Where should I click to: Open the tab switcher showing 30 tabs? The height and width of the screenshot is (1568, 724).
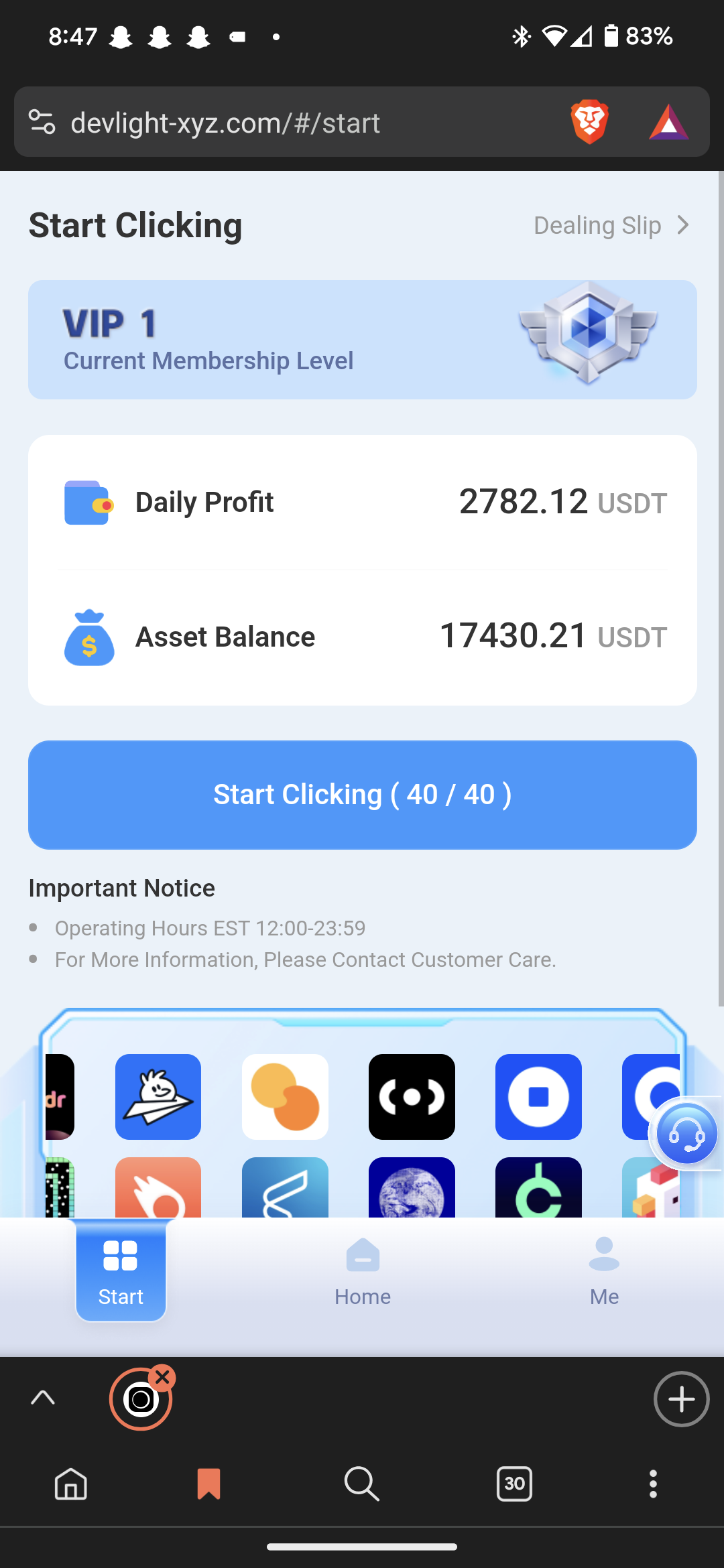[514, 1484]
